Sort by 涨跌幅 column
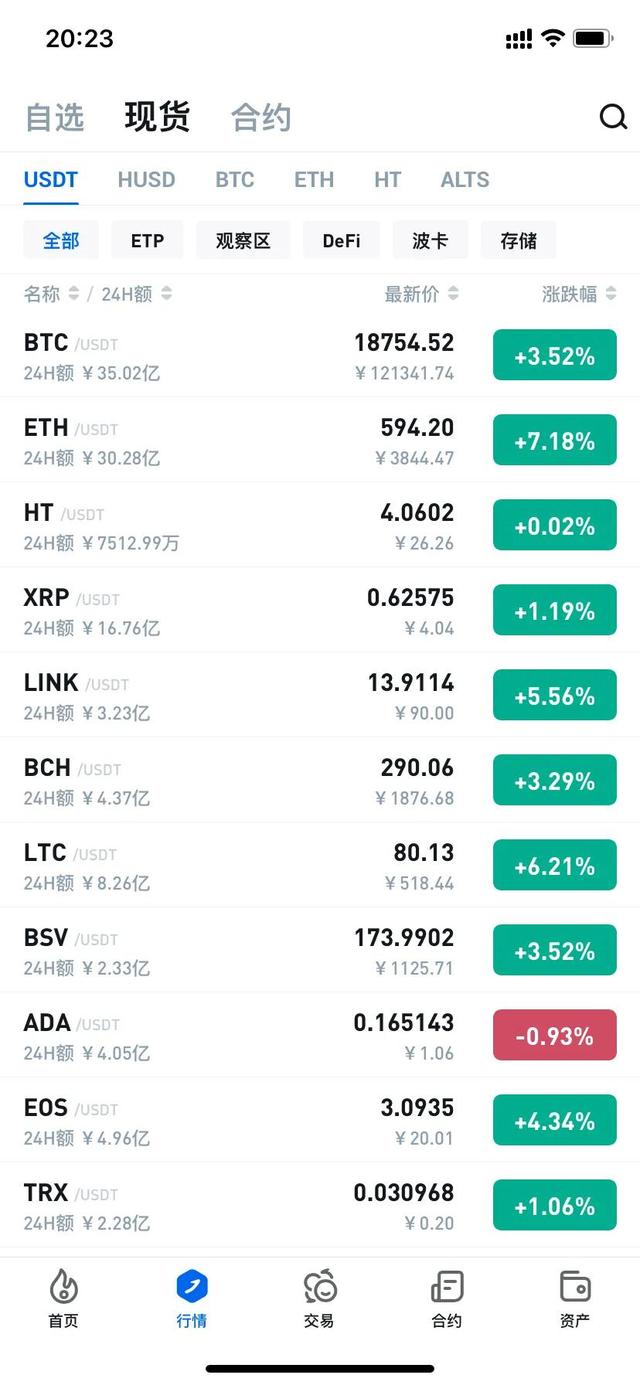Screen dimensions: 640x1385 point(578,294)
